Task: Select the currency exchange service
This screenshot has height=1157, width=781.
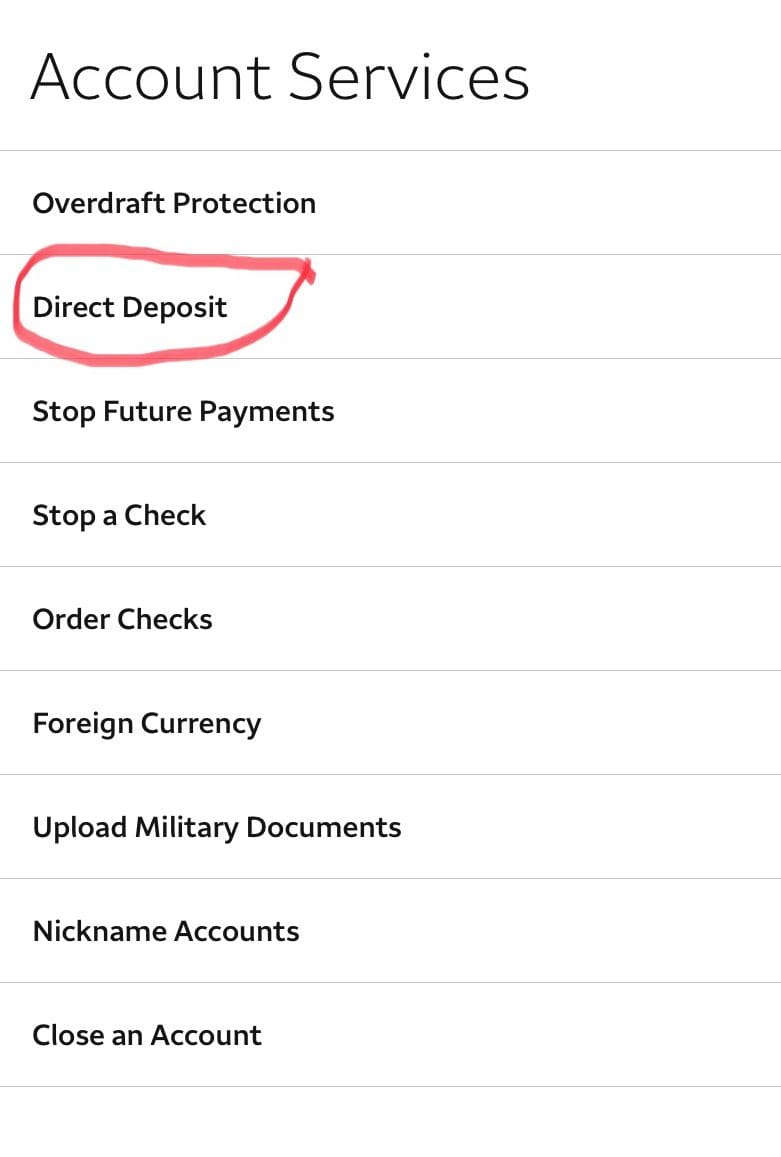Action: [x=147, y=722]
